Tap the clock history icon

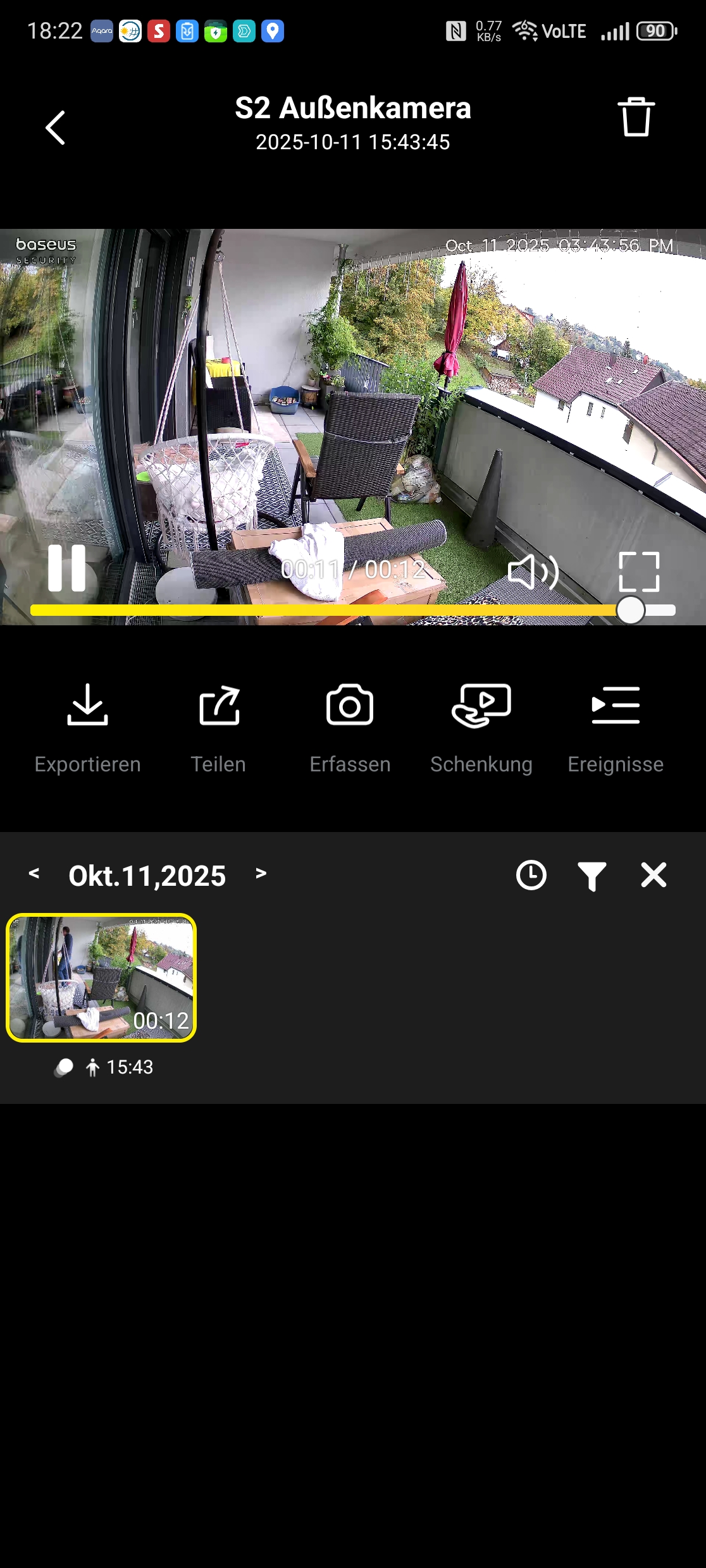[531, 876]
